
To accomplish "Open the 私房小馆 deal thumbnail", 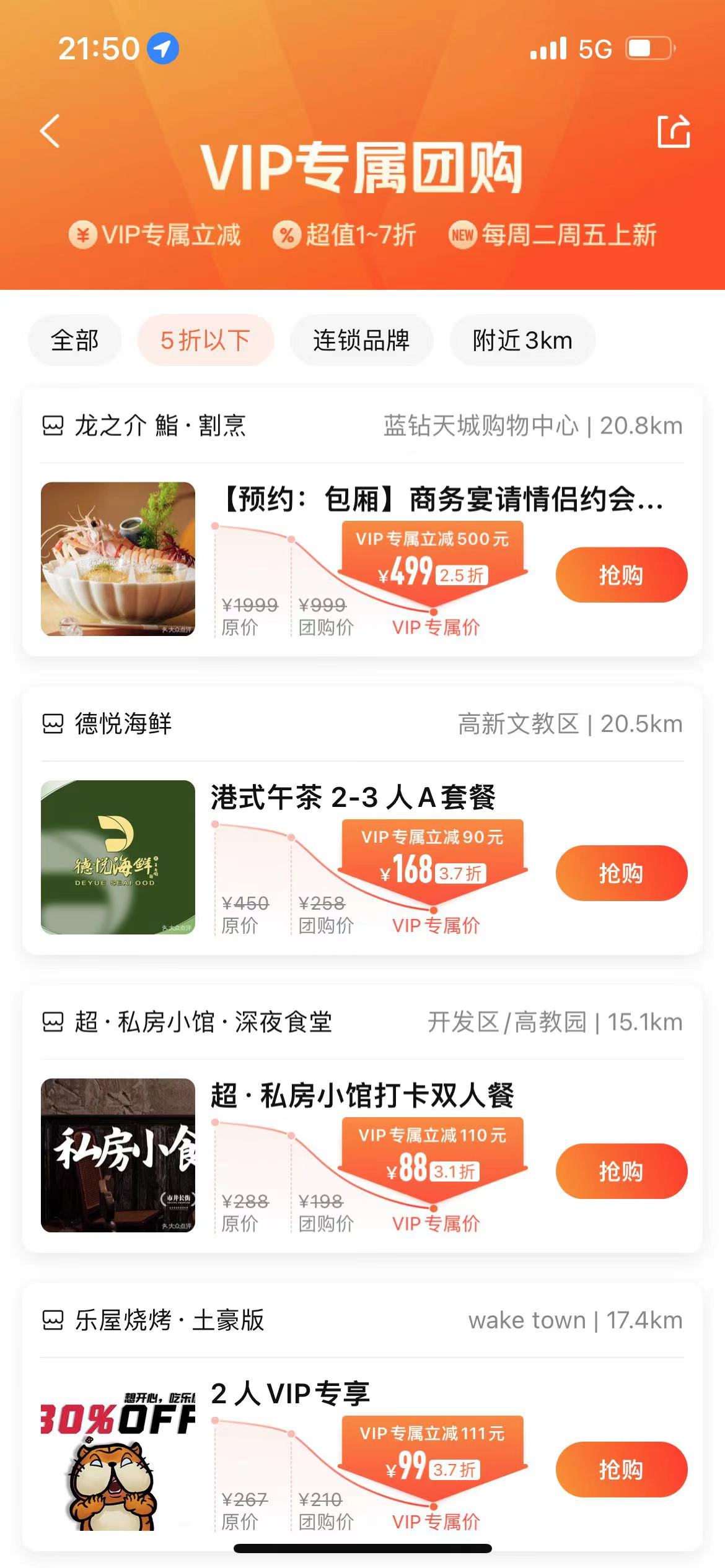I will [x=118, y=1155].
